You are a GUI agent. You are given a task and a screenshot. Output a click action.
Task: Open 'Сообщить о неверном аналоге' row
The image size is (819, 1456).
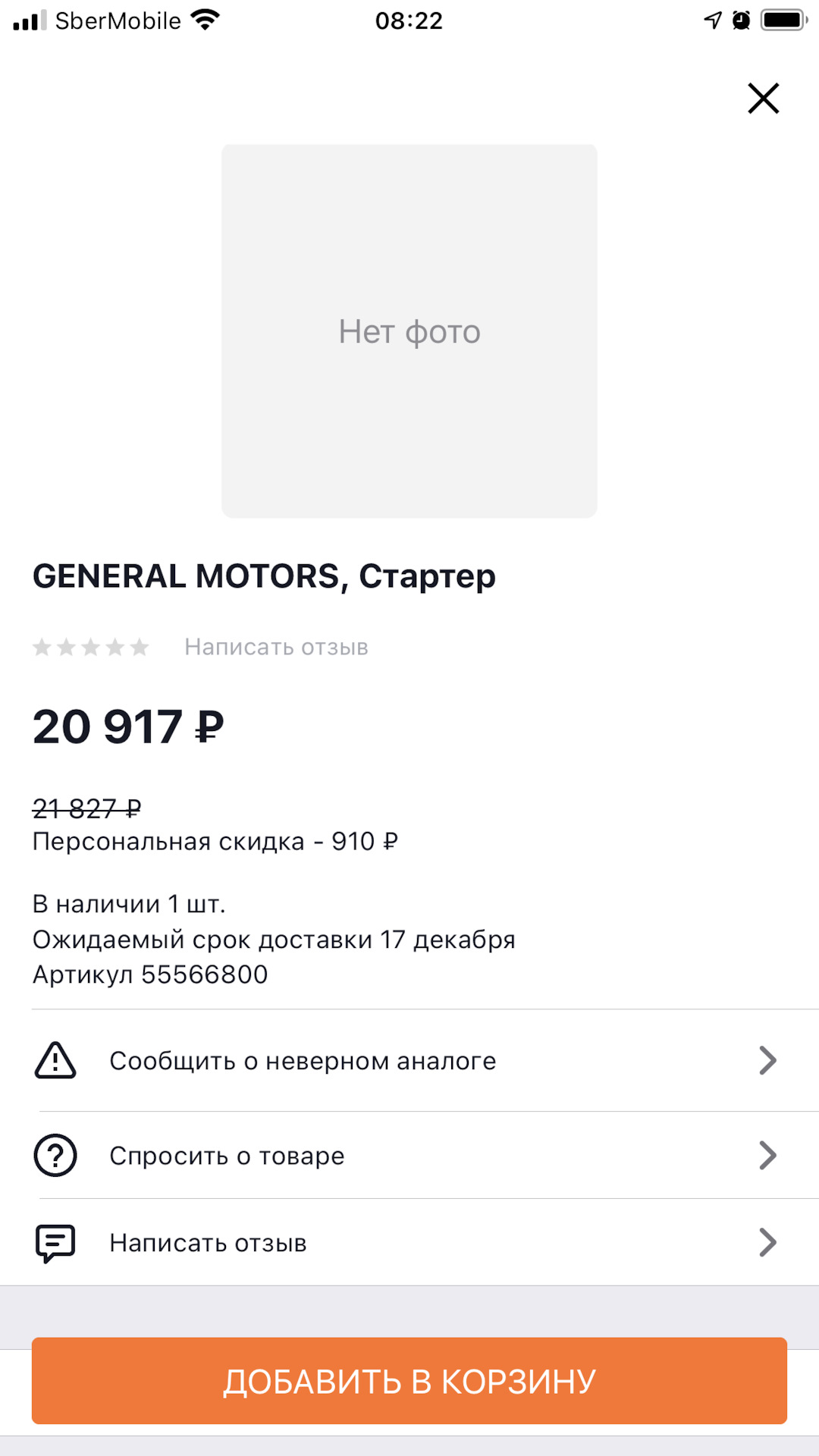pos(409,1060)
